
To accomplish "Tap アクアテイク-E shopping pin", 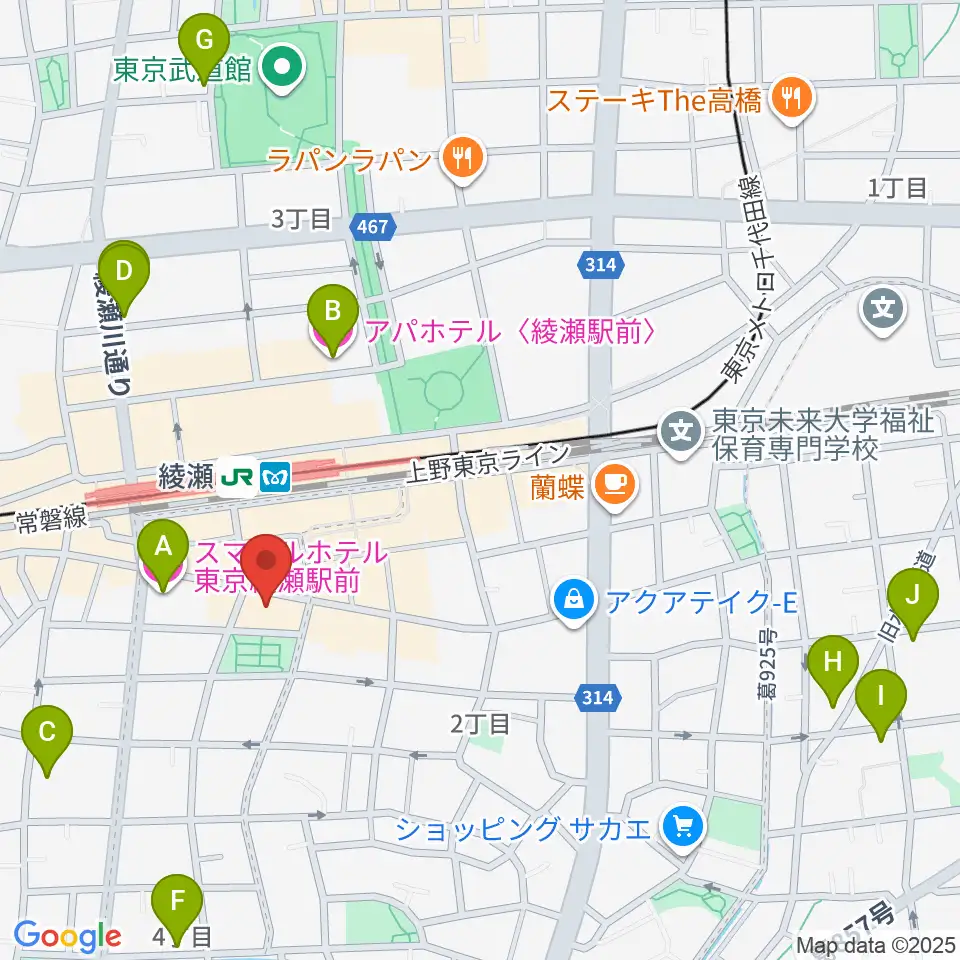I will pos(574,602).
